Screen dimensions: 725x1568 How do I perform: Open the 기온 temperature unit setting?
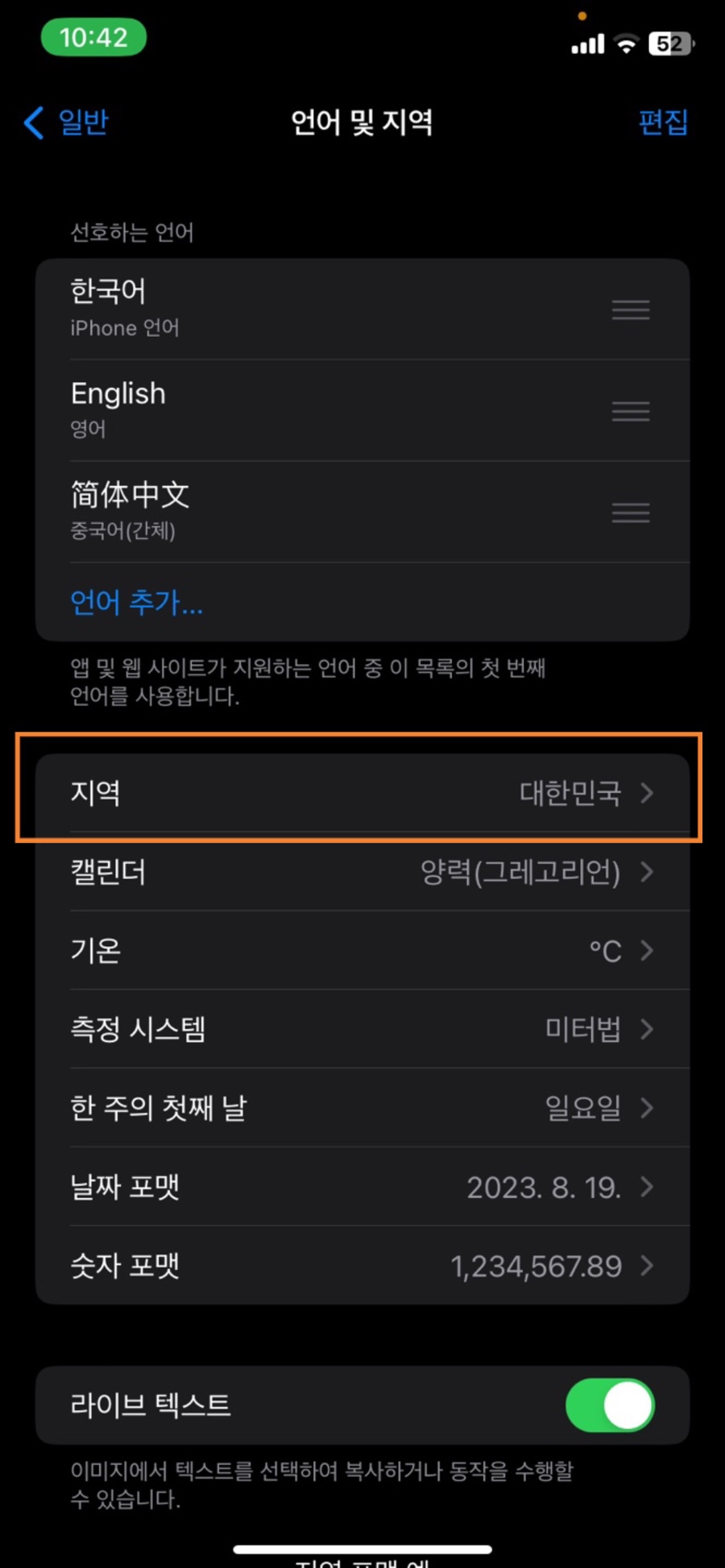pyautogui.click(x=362, y=951)
